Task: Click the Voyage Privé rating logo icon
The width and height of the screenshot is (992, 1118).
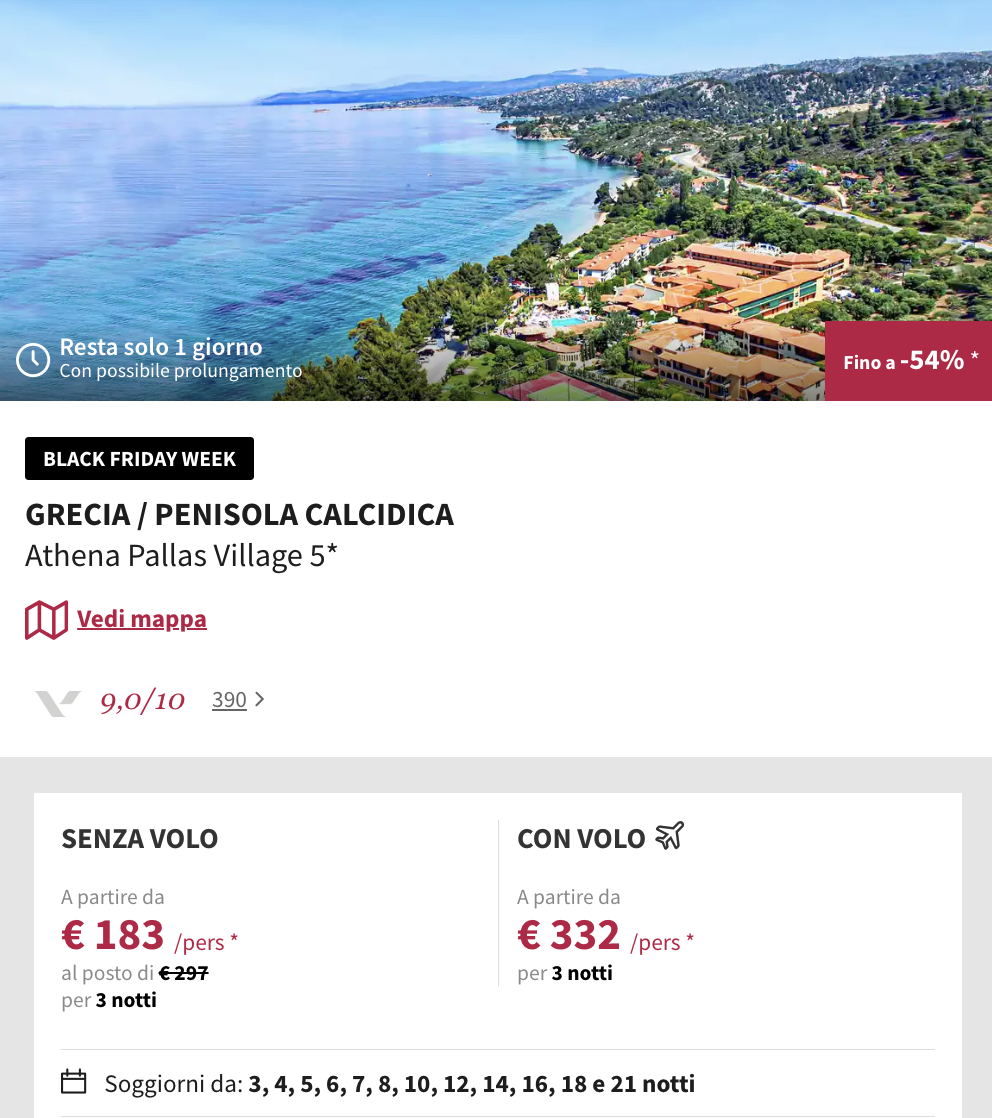Action: click(57, 699)
